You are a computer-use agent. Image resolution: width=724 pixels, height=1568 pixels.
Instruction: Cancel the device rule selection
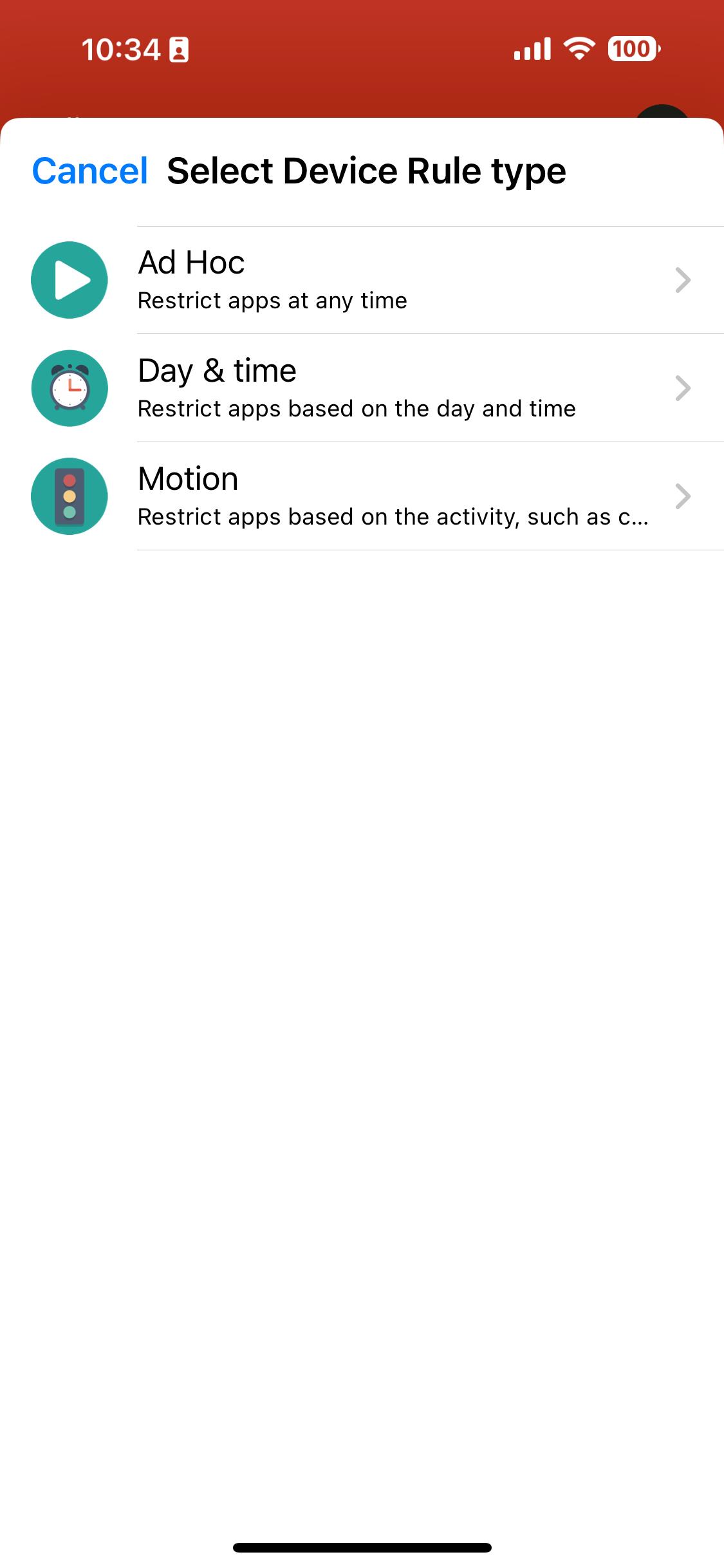point(90,171)
